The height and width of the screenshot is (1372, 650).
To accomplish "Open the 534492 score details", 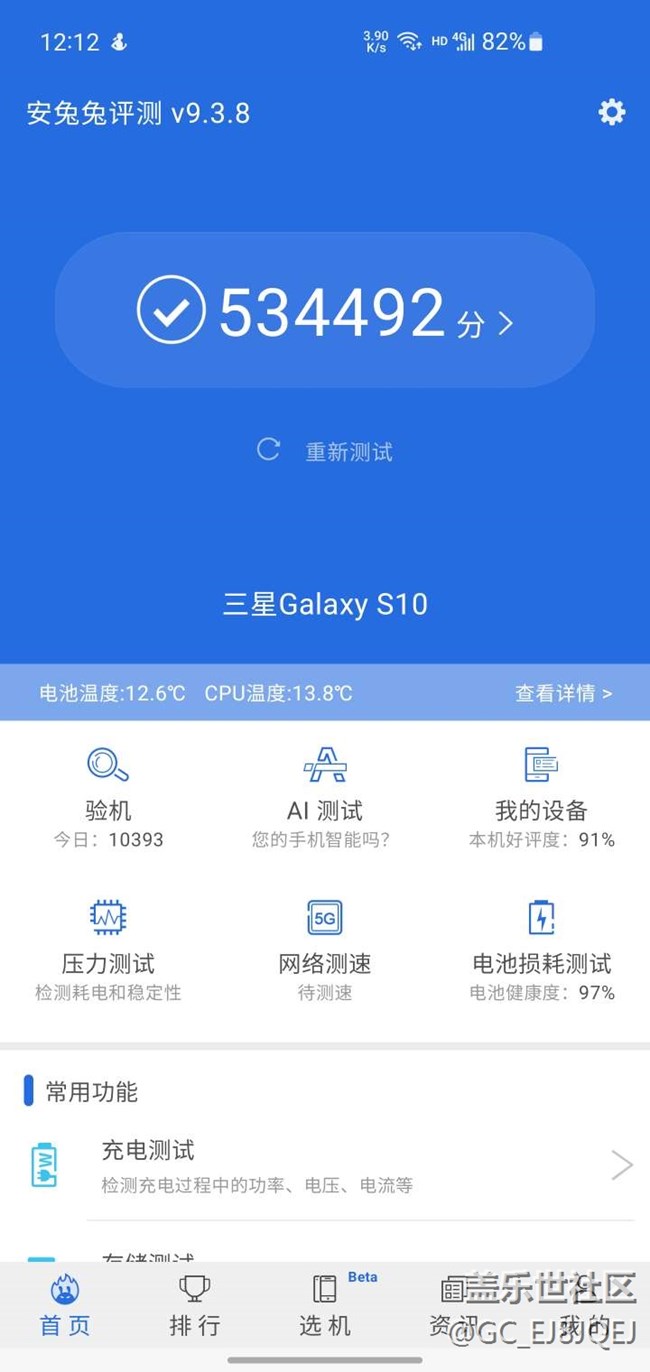I will point(325,311).
